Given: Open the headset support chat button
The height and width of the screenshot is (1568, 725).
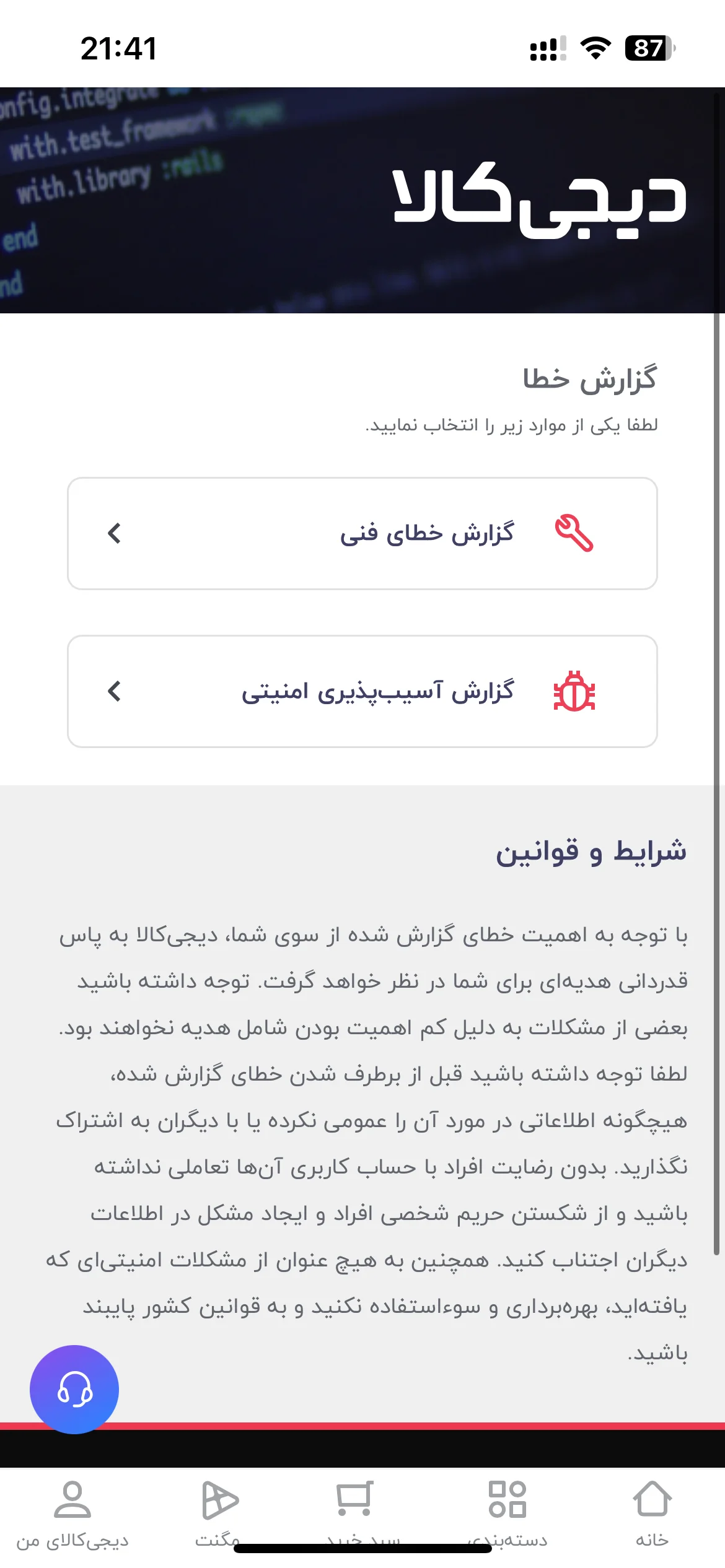Looking at the screenshot, I should tap(74, 1389).
